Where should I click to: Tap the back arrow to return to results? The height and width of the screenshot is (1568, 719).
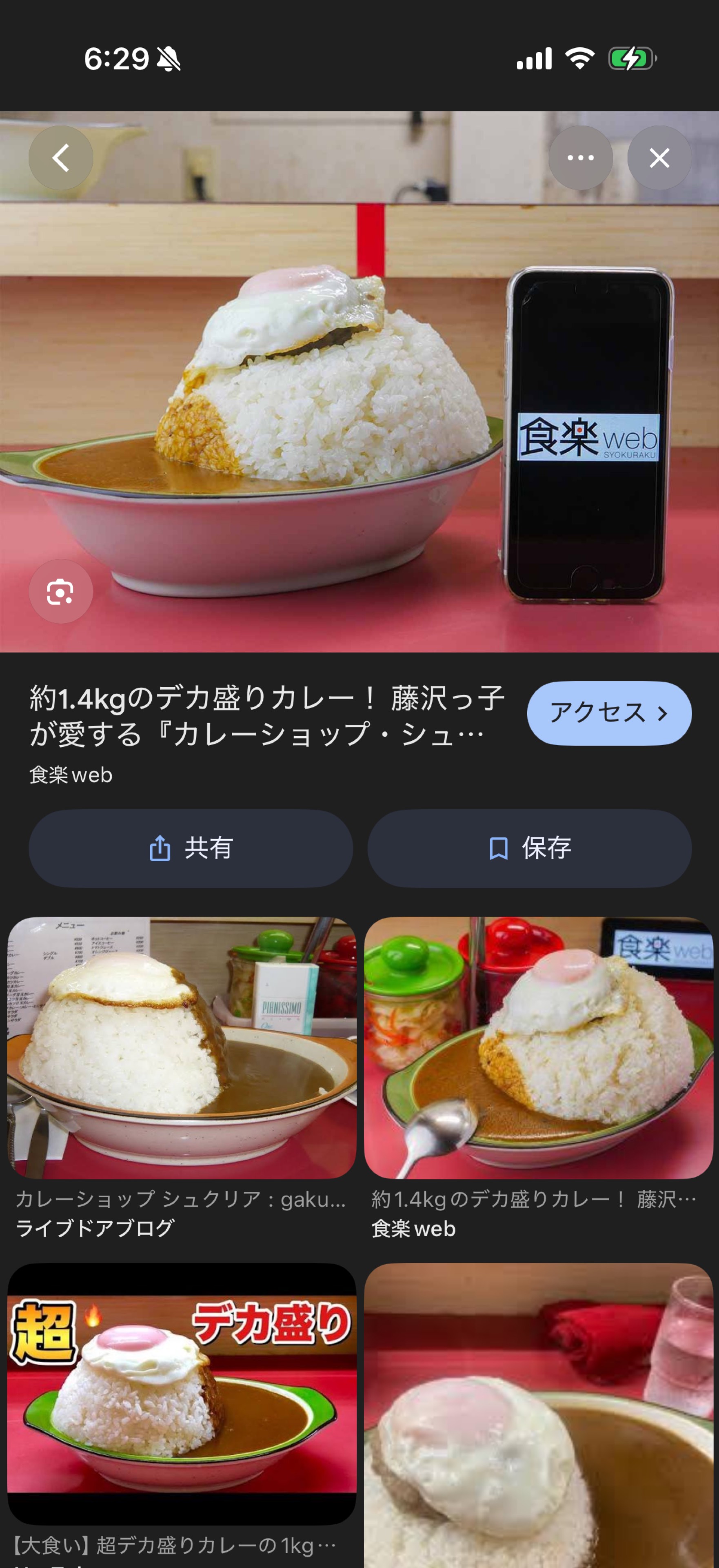click(x=60, y=157)
